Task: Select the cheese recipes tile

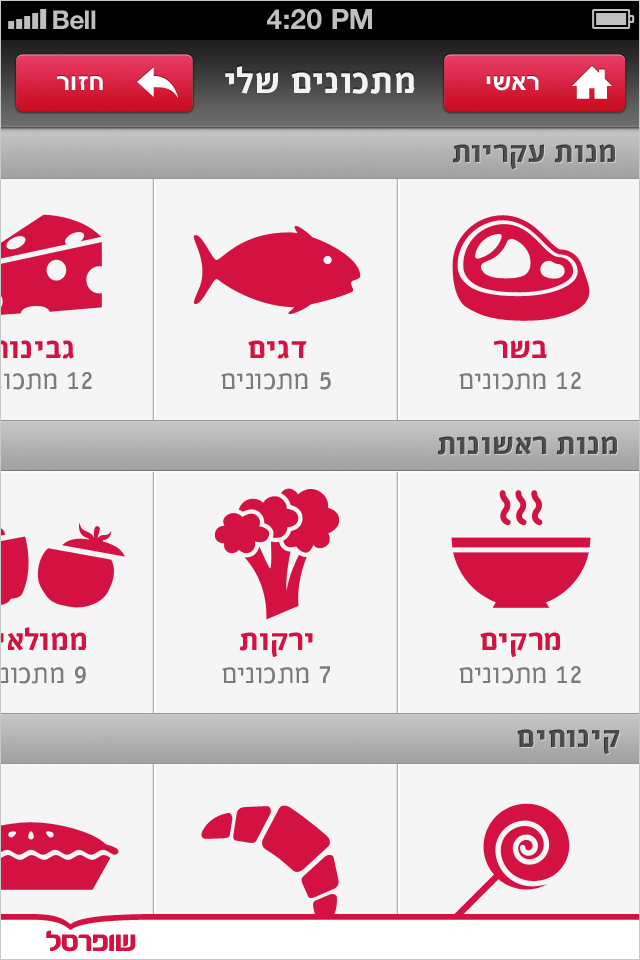Action: 75,299
